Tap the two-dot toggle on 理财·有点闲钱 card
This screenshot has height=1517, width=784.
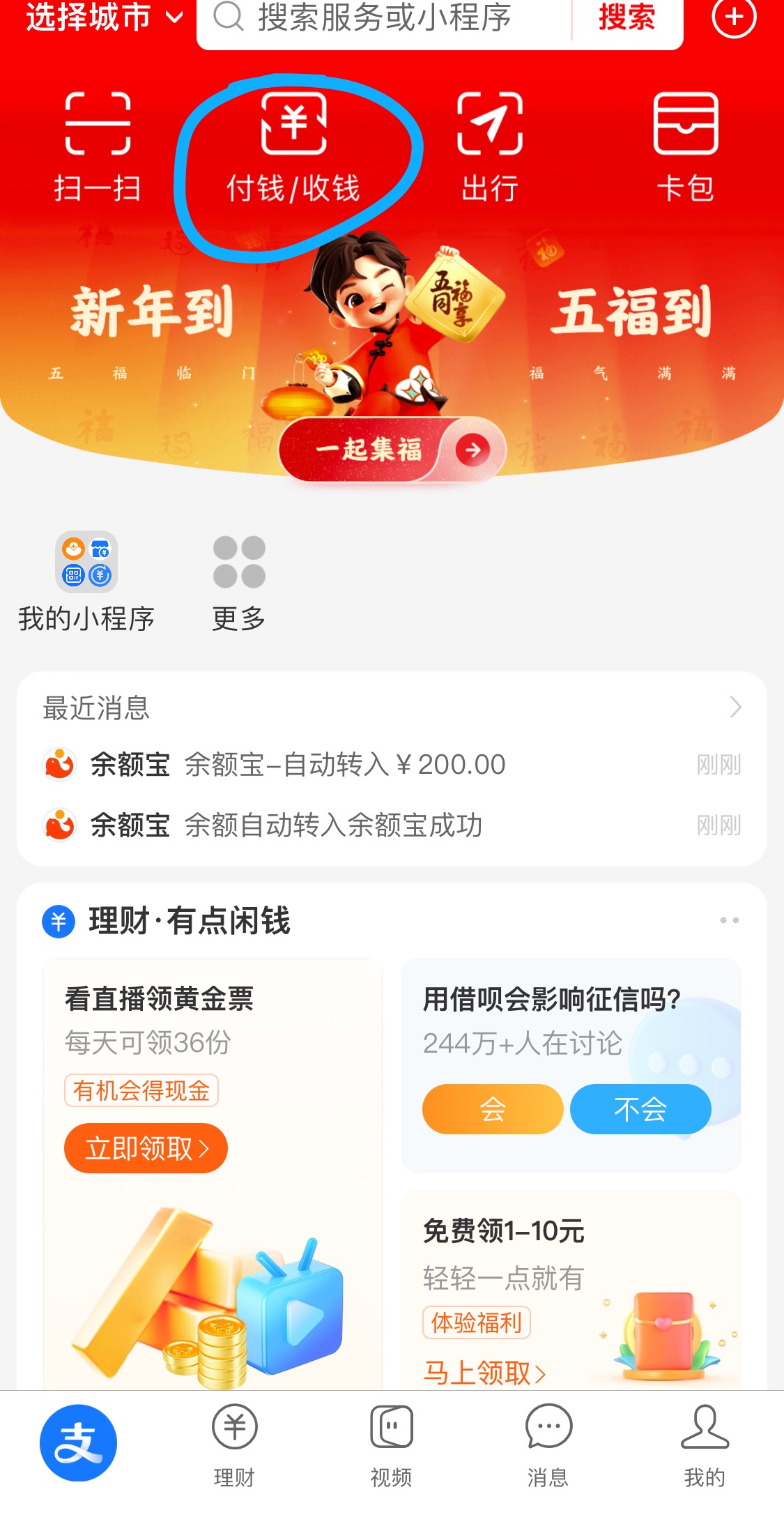tap(730, 920)
